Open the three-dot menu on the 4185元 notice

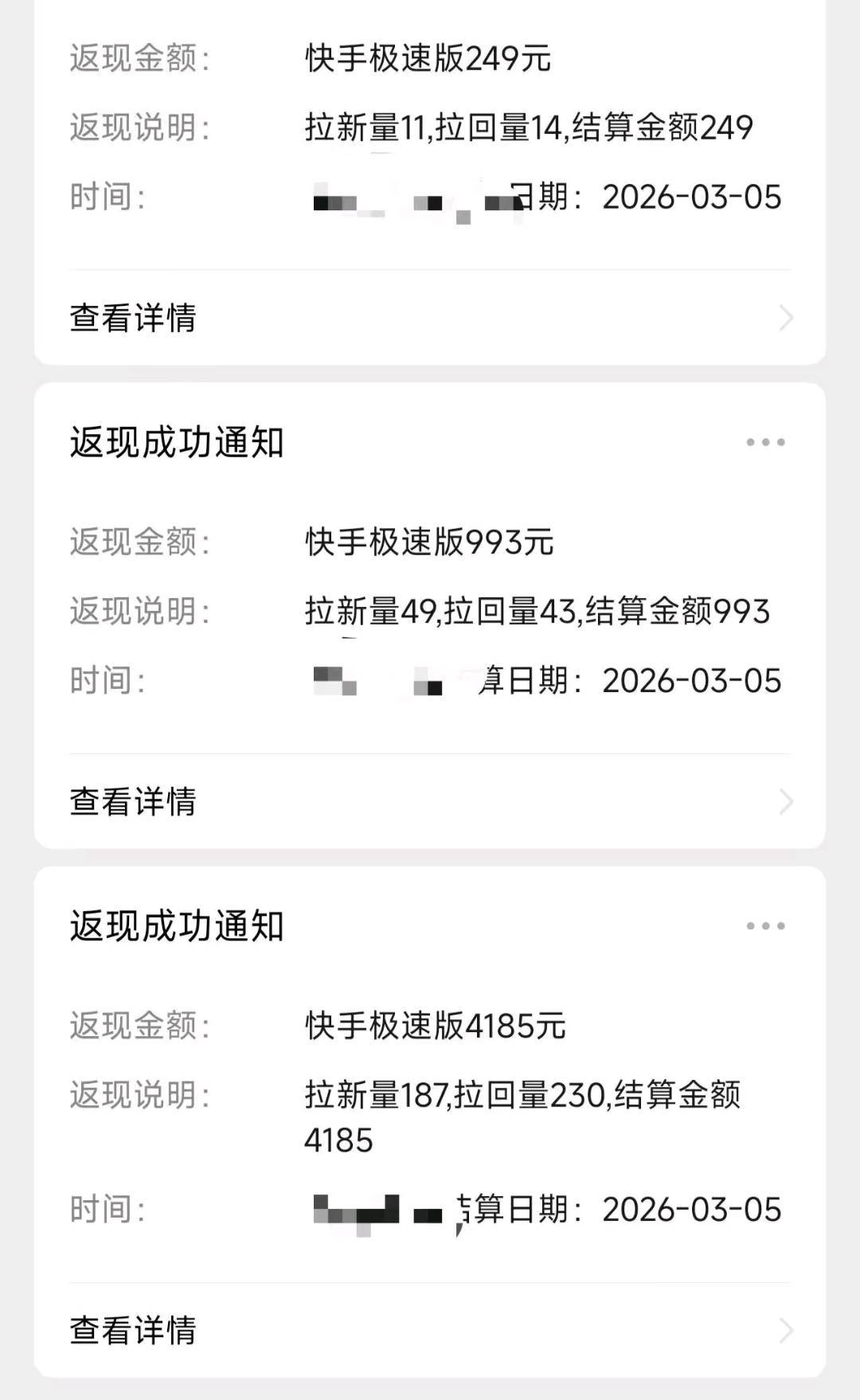pos(765,925)
